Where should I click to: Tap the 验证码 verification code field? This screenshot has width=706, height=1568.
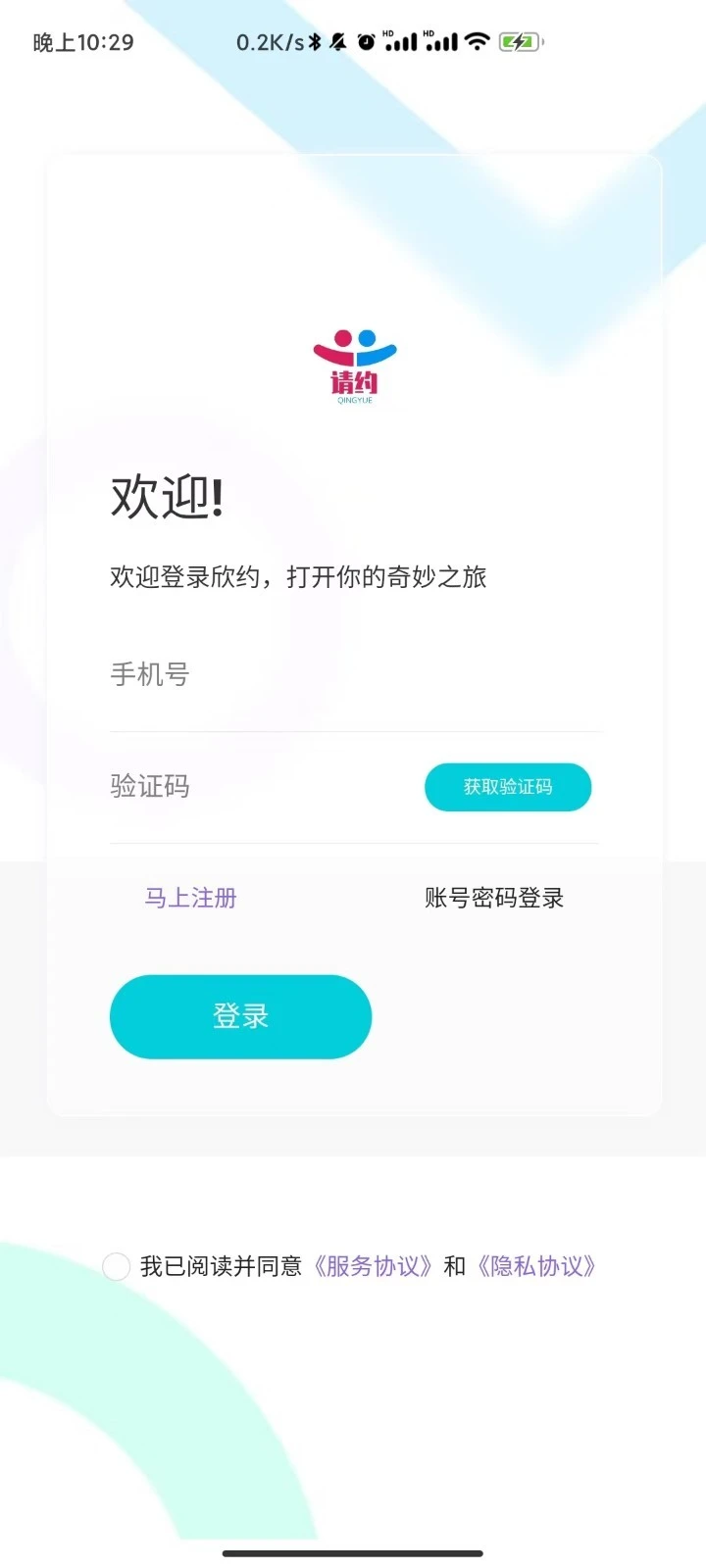click(245, 786)
